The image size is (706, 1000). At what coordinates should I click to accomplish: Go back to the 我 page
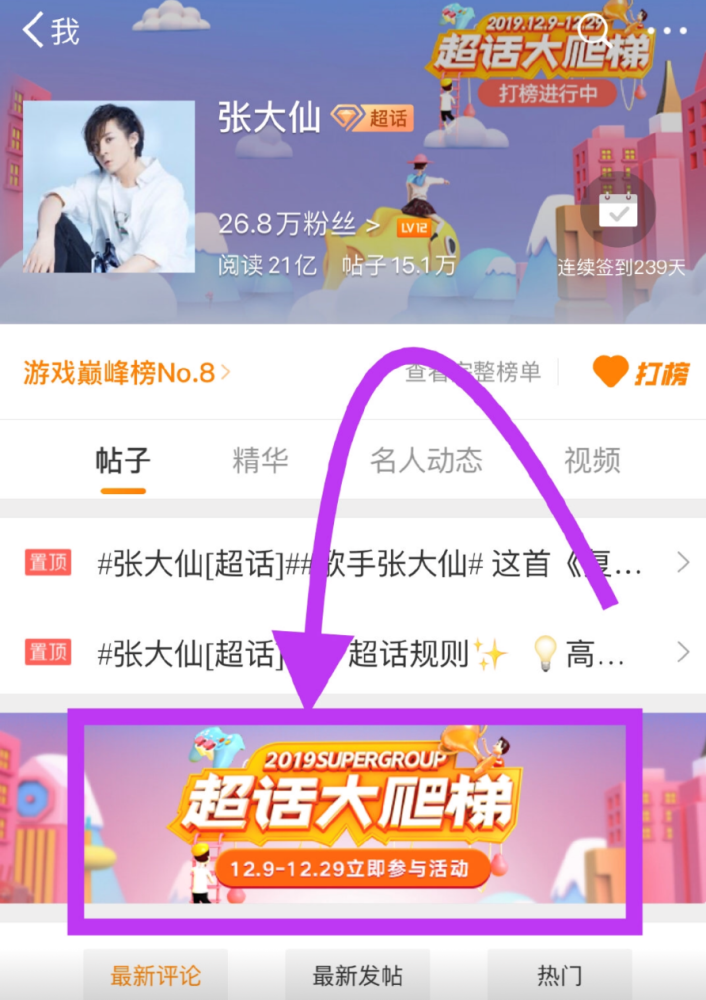(x=50, y=30)
